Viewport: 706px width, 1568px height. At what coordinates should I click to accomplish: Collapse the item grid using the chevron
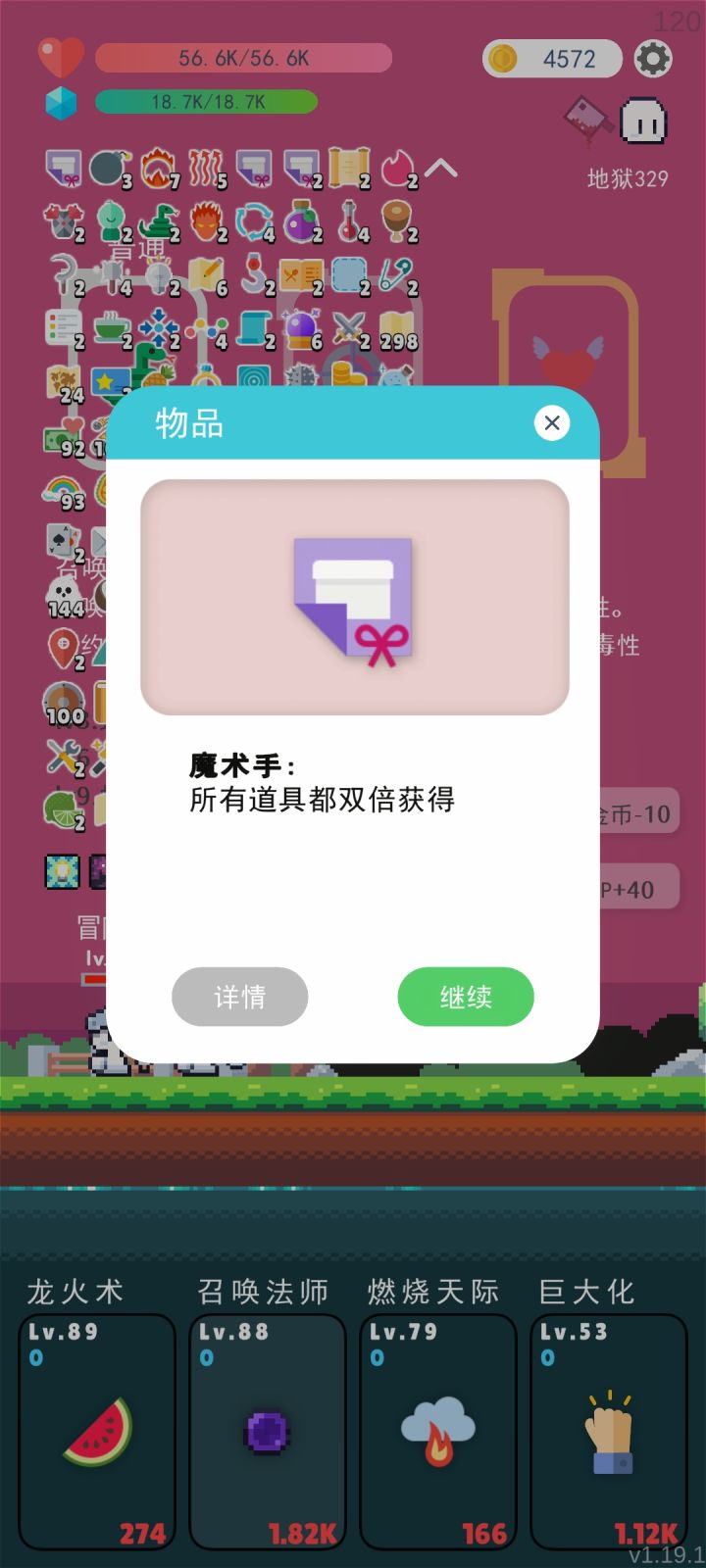442,167
